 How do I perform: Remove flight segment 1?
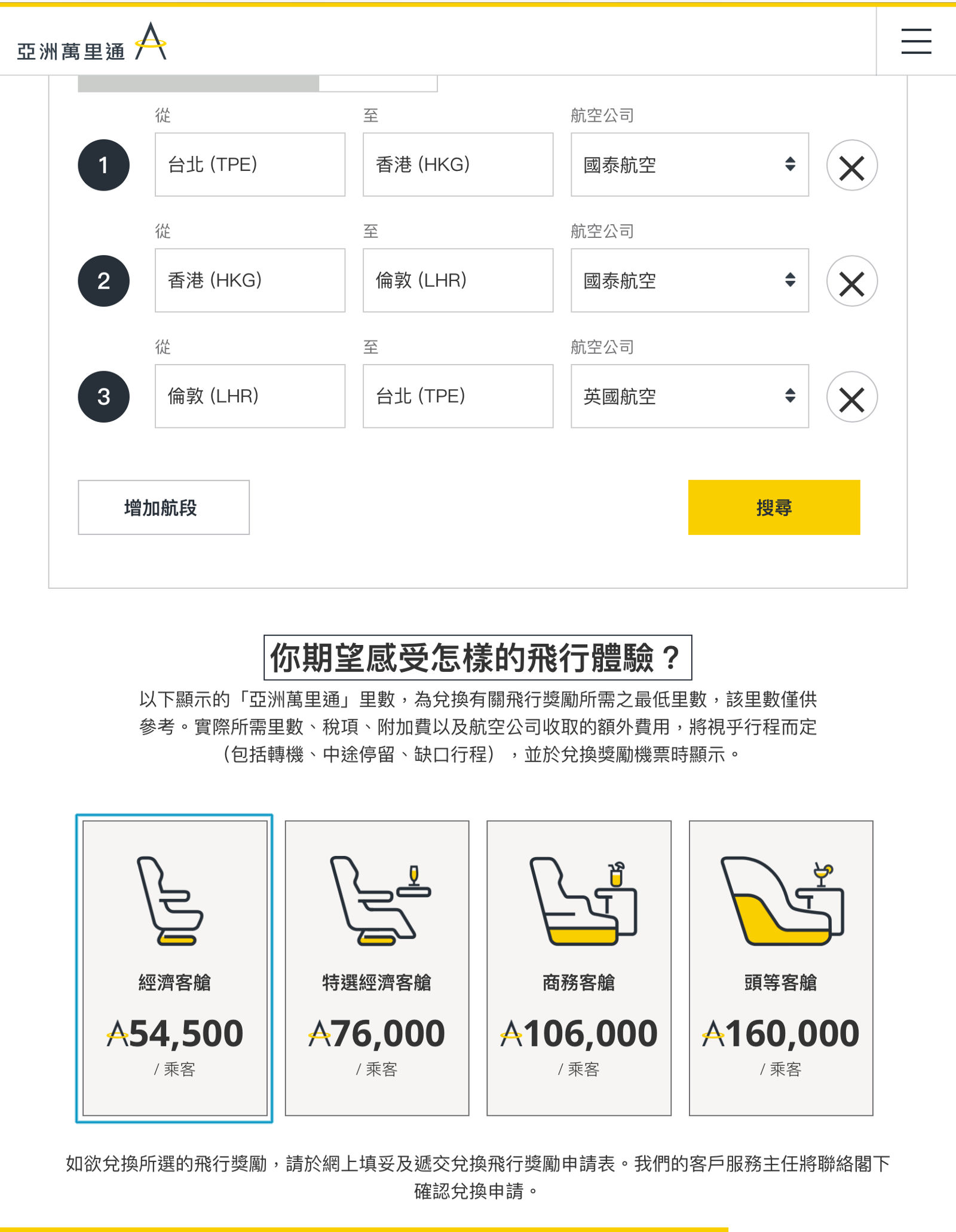(851, 166)
